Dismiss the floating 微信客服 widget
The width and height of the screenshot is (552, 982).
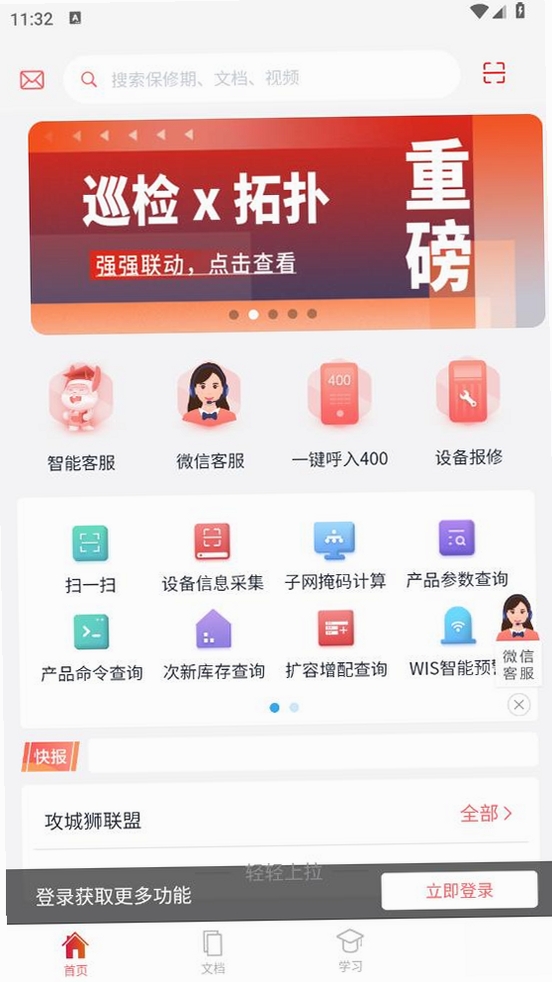519,705
